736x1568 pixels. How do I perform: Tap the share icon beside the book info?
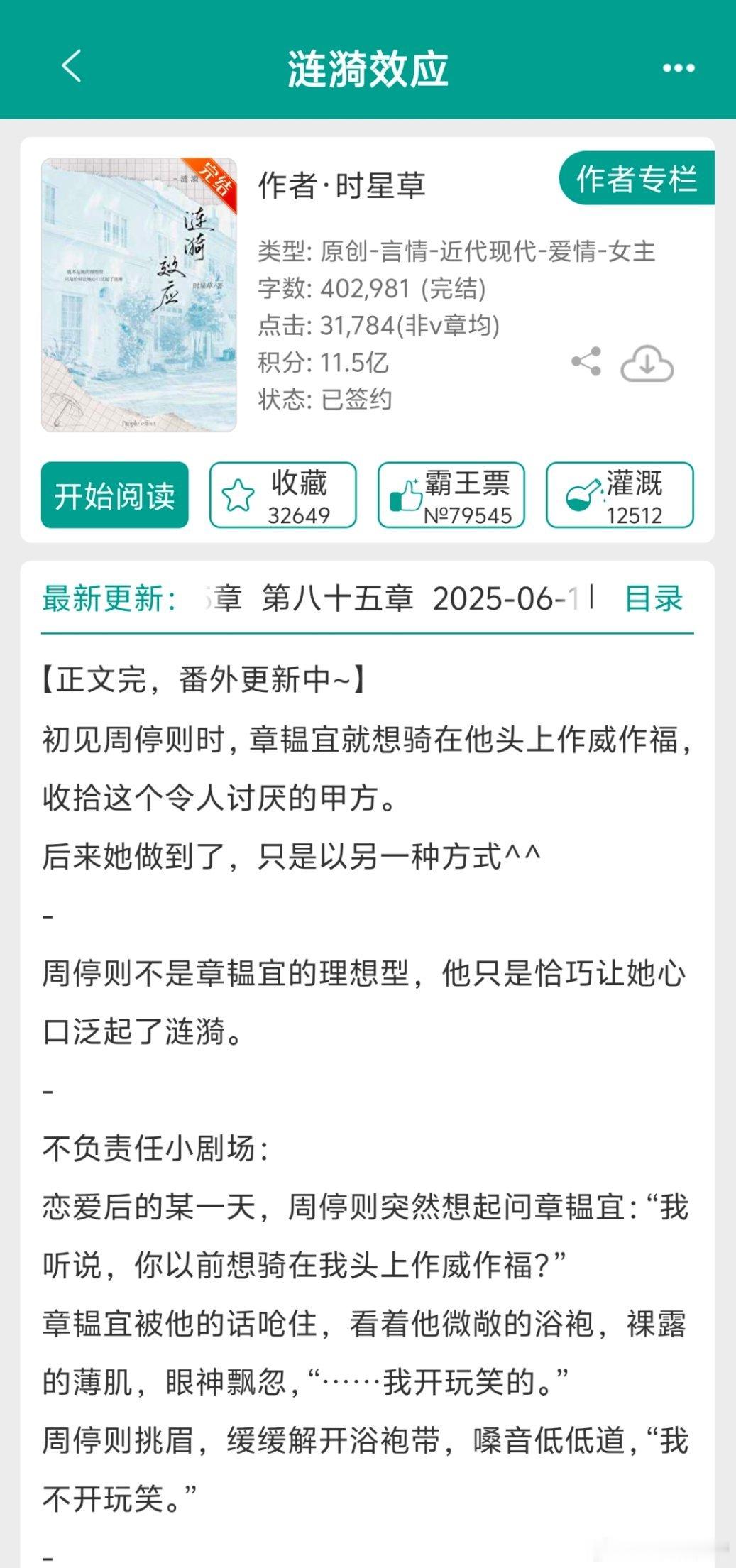[x=585, y=363]
